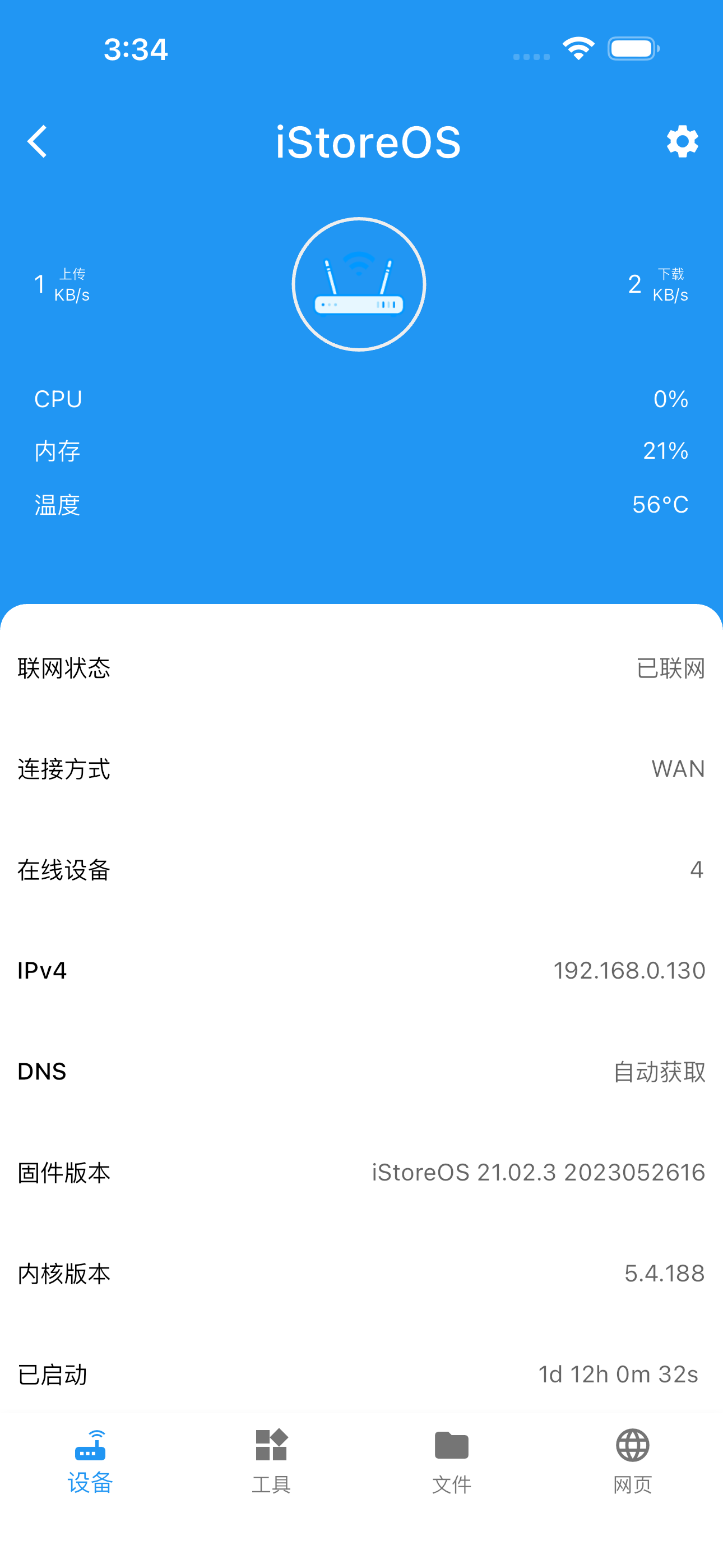723x1568 pixels.
Task: Open the 文件 tab
Action: [x=452, y=1461]
